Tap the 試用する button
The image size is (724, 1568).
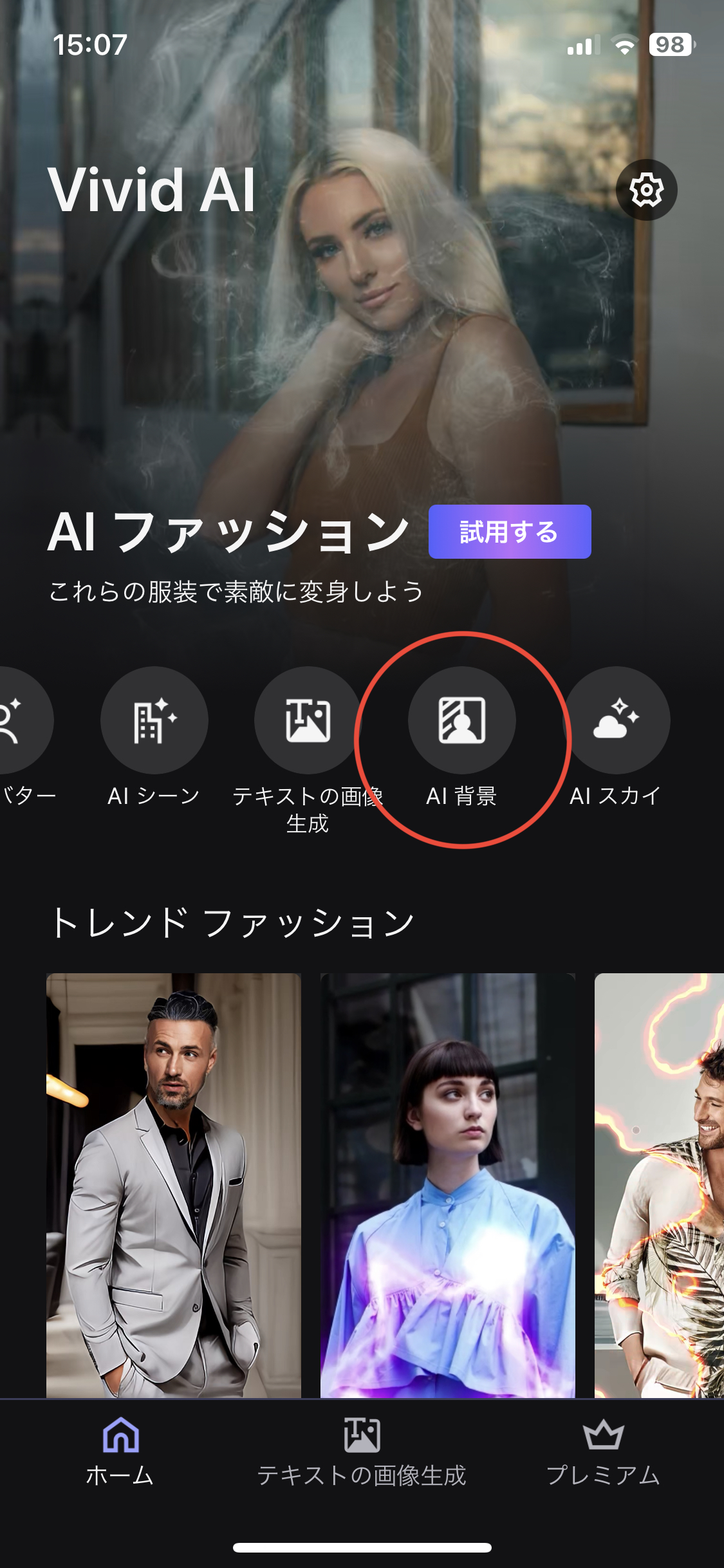point(509,532)
